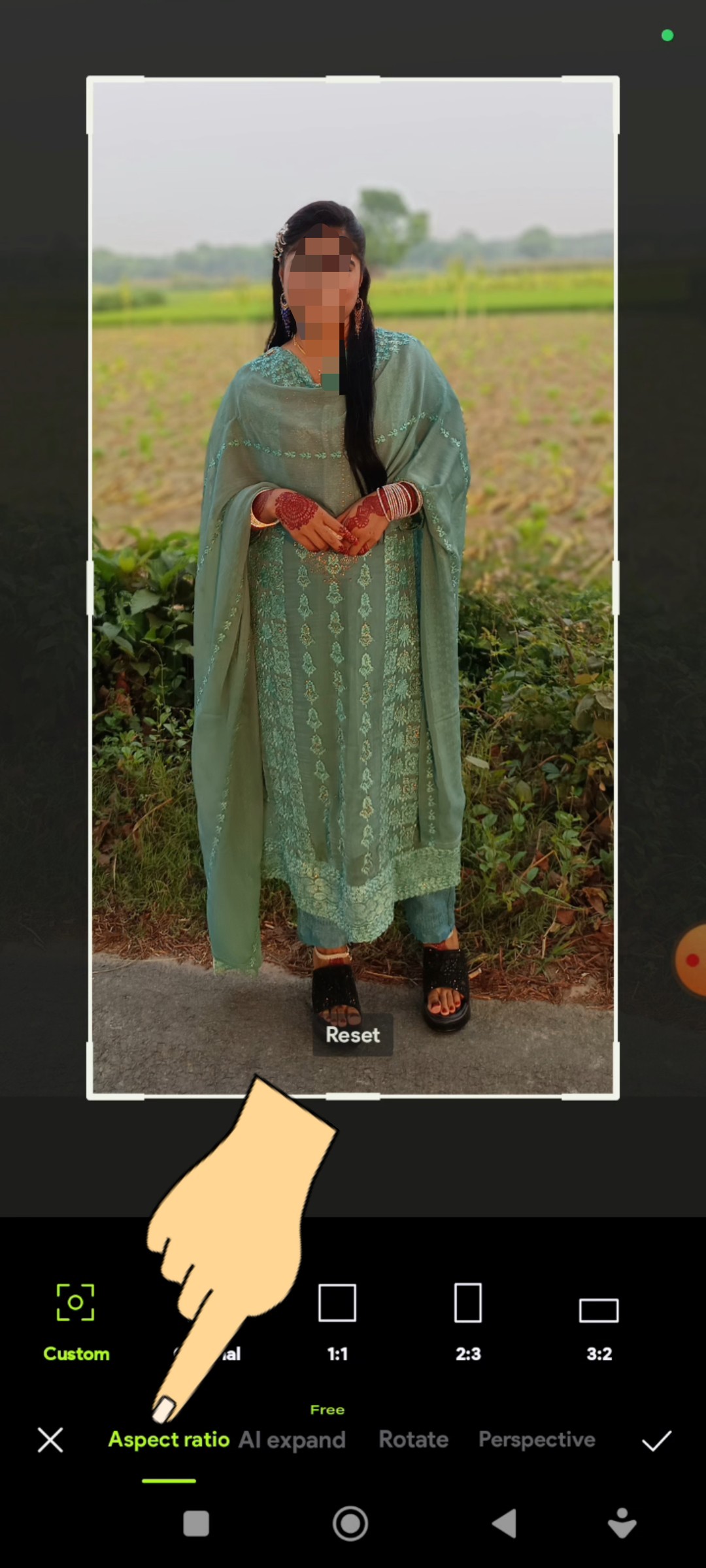
Task: Switch to the Rotate tab
Action: 414,1440
